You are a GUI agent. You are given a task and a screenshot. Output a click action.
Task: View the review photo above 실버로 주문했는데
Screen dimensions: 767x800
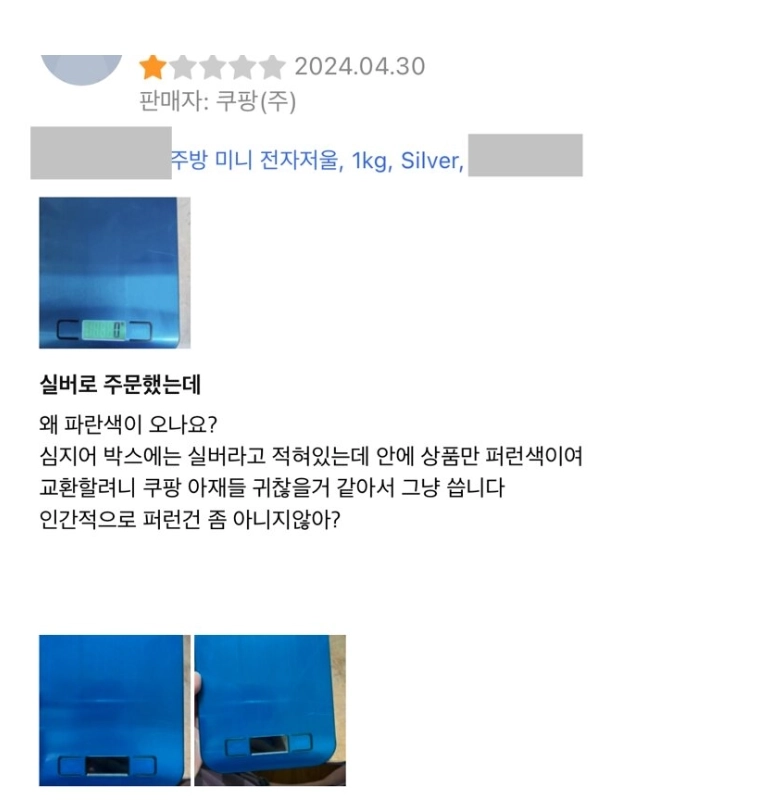pyautogui.click(x=114, y=272)
